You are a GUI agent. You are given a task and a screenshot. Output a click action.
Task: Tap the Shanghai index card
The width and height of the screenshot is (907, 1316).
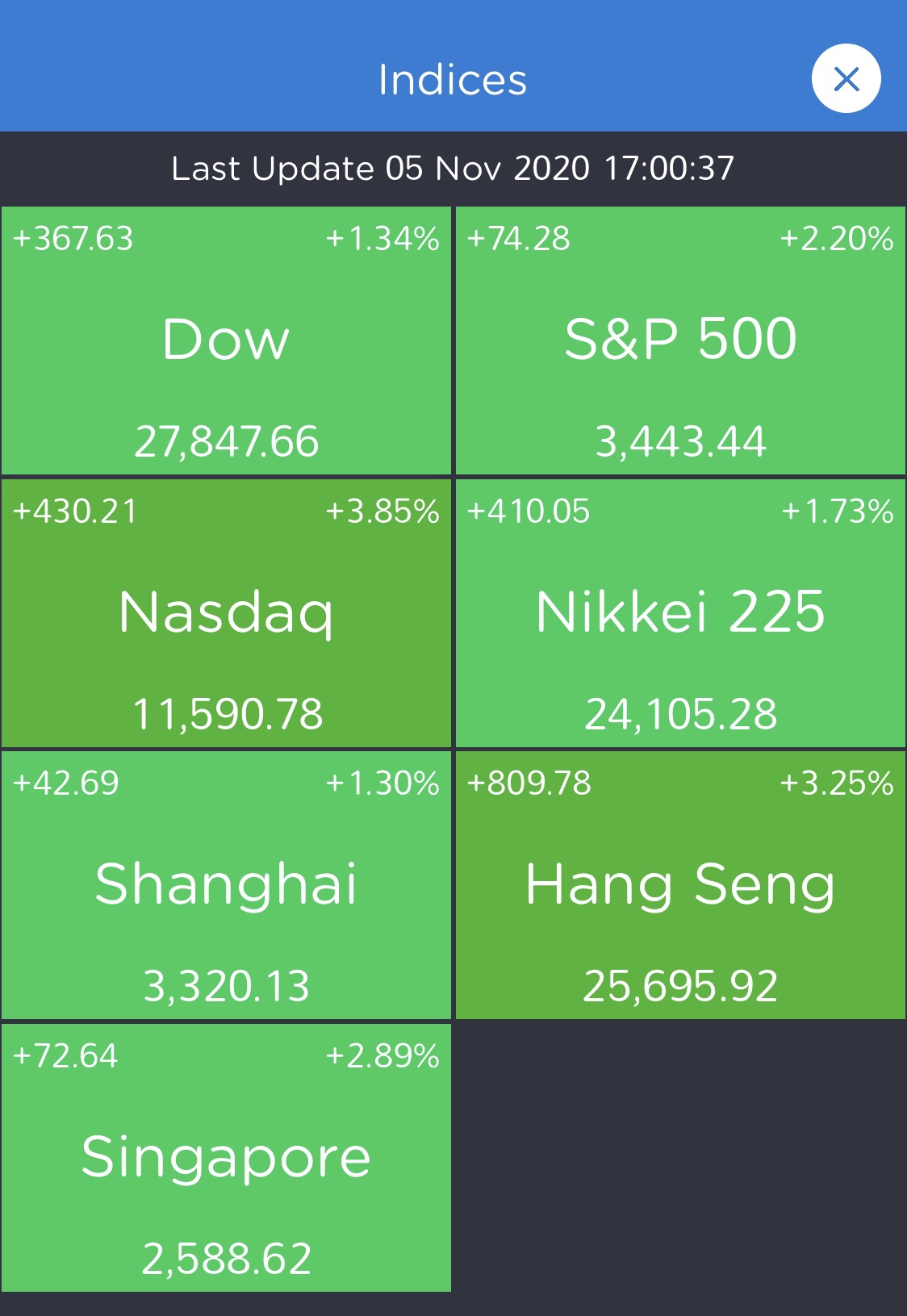tap(226, 885)
